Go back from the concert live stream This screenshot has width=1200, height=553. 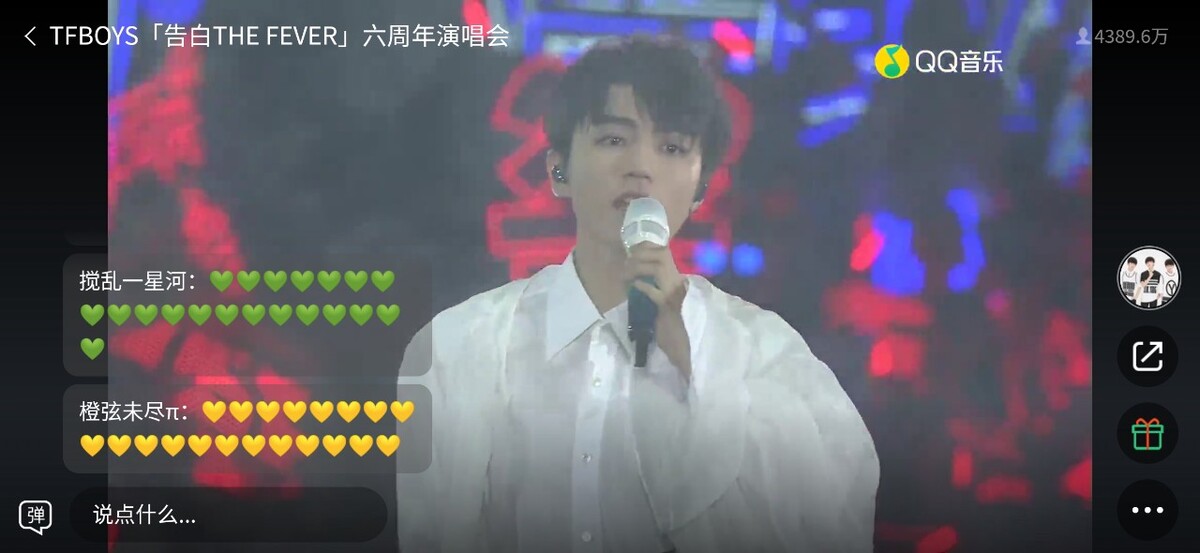[x=30, y=37]
